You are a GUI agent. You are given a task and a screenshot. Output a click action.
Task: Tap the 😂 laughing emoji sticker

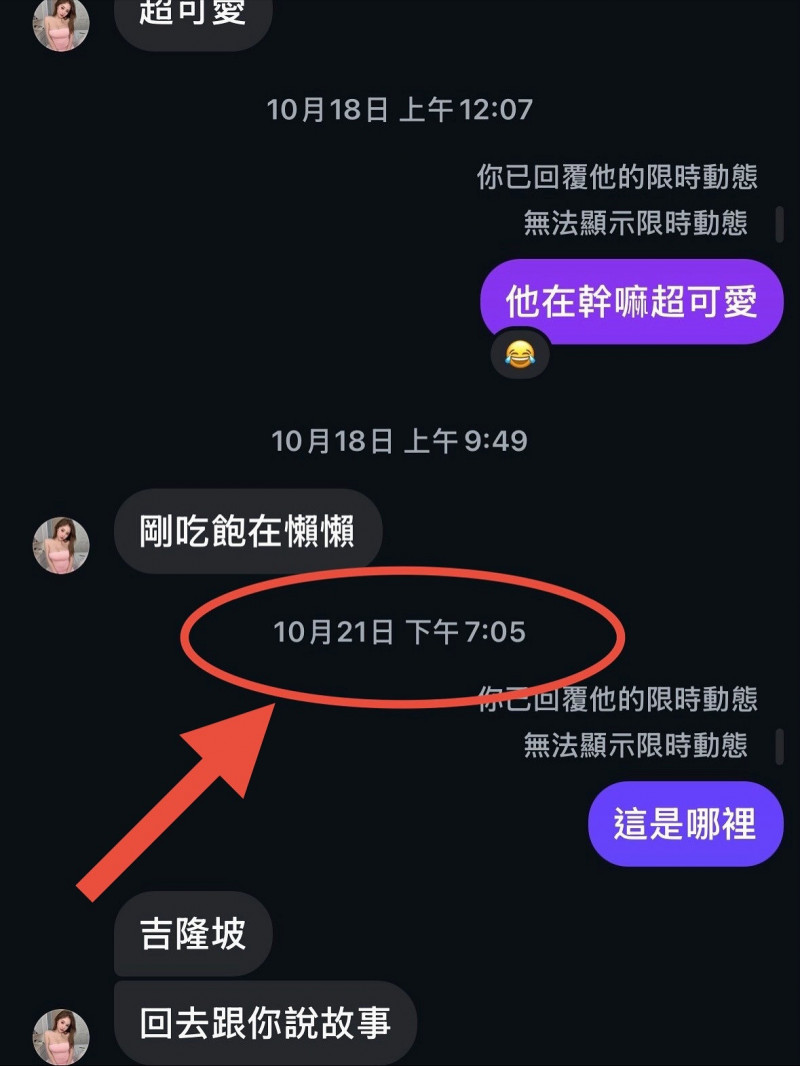pyautogui.click(x=521, y=356)
